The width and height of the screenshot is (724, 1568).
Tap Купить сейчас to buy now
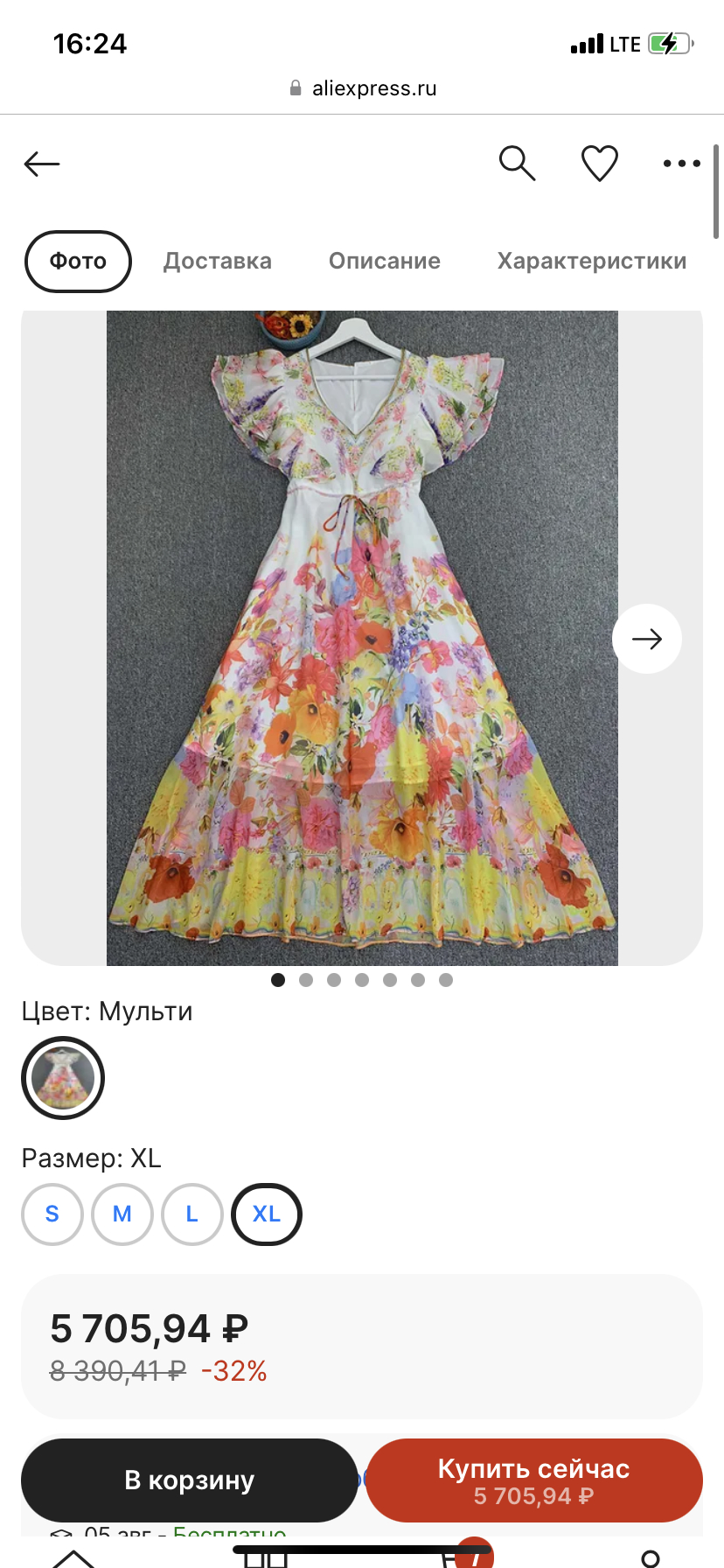point(533,1480)
